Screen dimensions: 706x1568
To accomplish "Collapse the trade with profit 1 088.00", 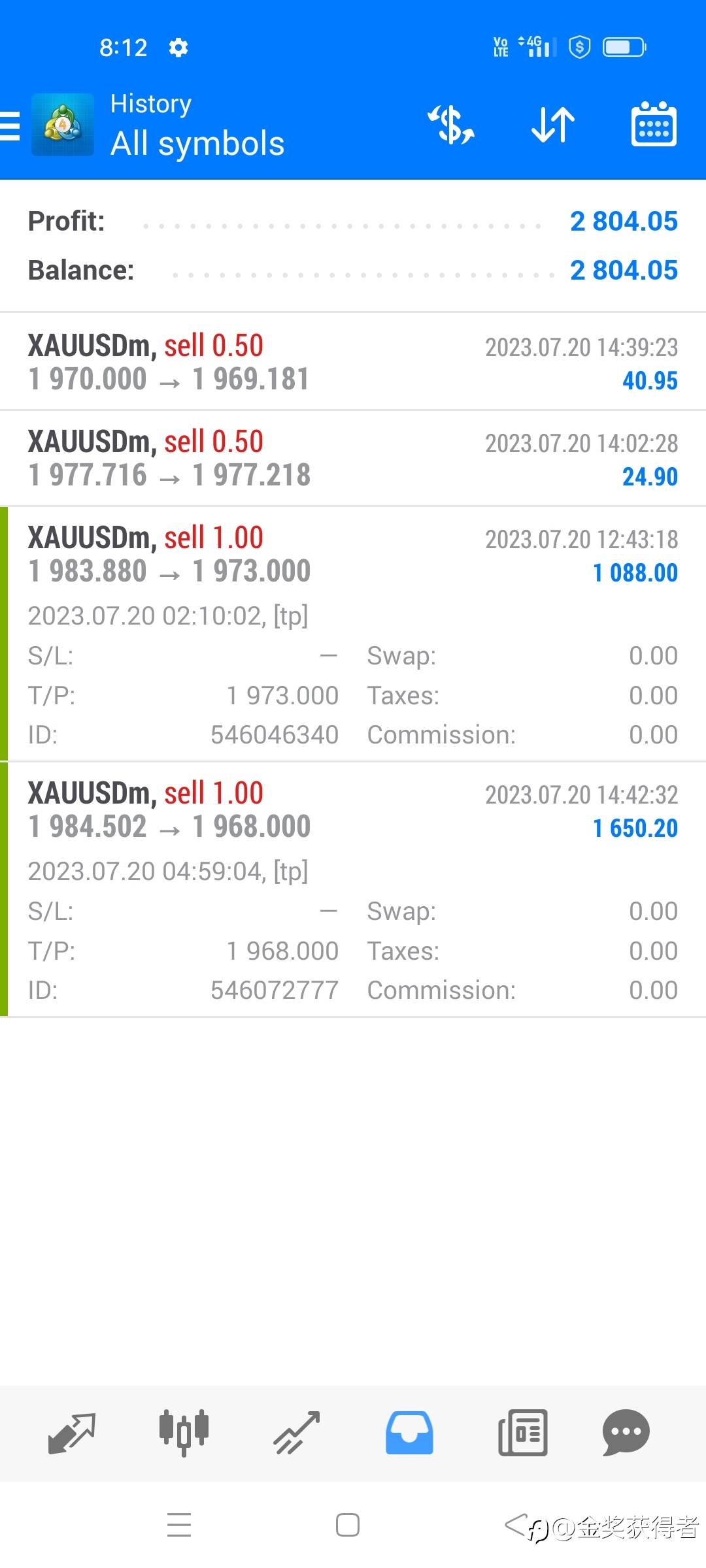I will [353, 555].
